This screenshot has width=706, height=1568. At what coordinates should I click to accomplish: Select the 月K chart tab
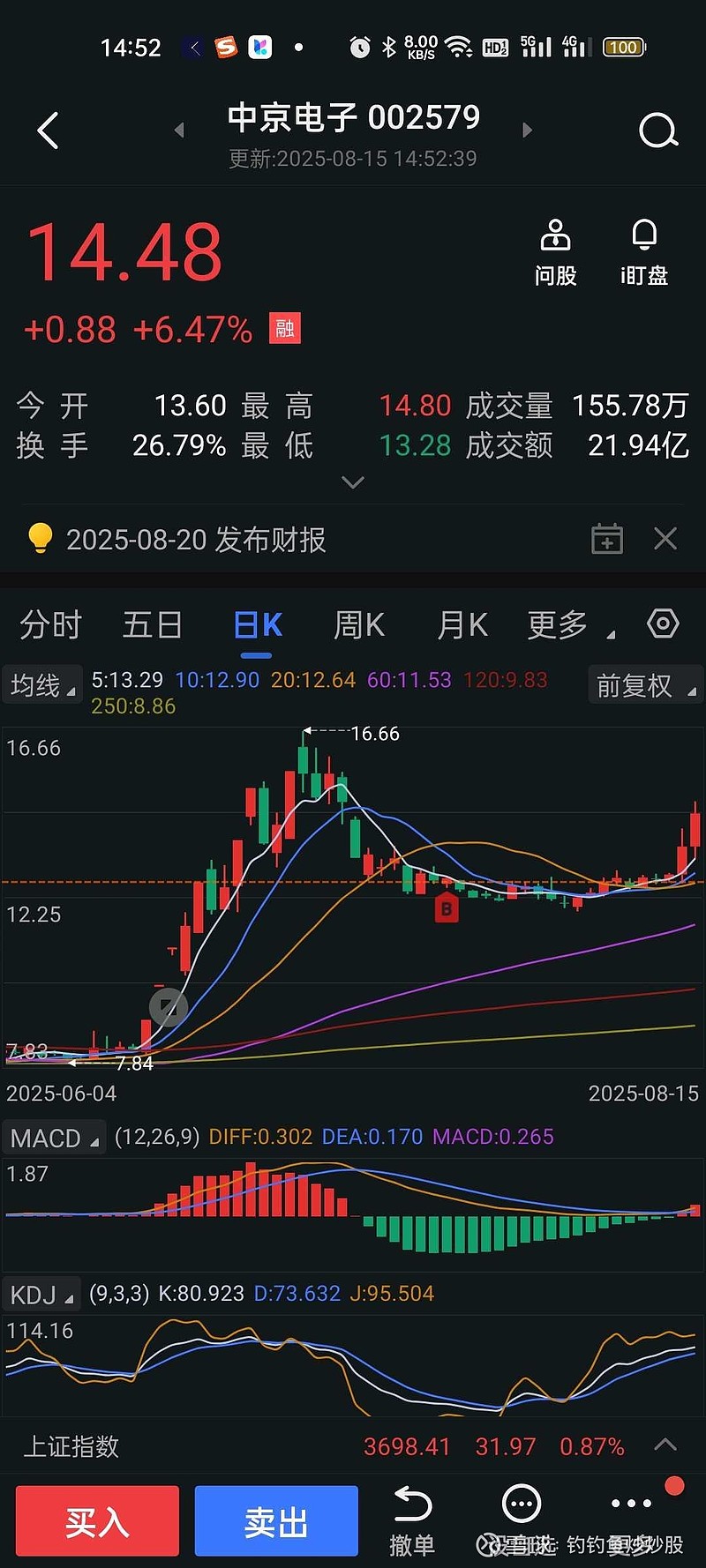pos(462,625)
